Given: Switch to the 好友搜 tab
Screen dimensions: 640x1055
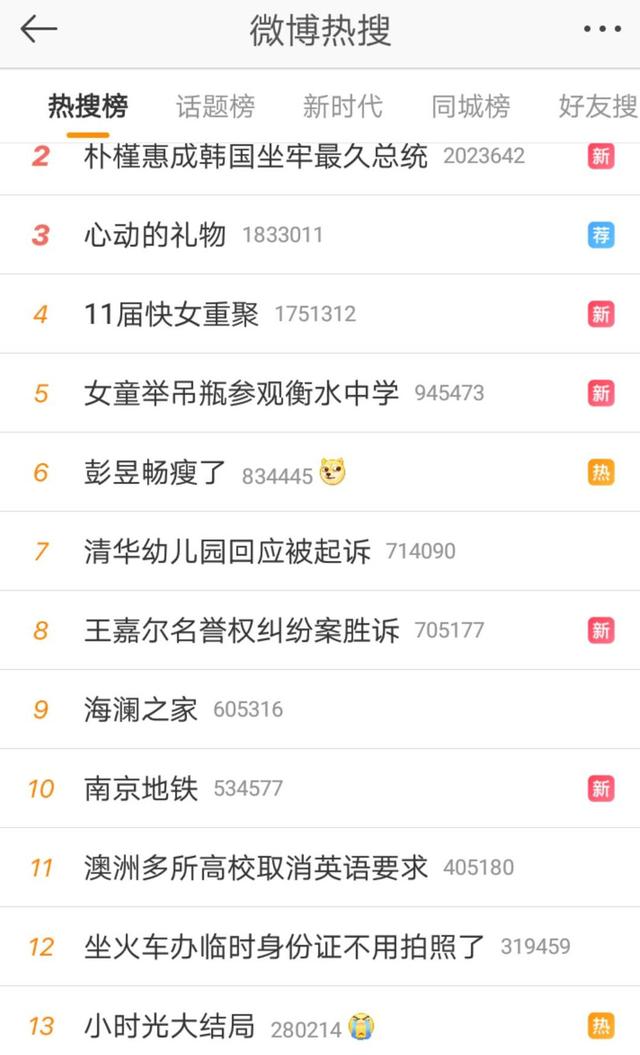Looking at the screenshot, I should tap(598, 106).
